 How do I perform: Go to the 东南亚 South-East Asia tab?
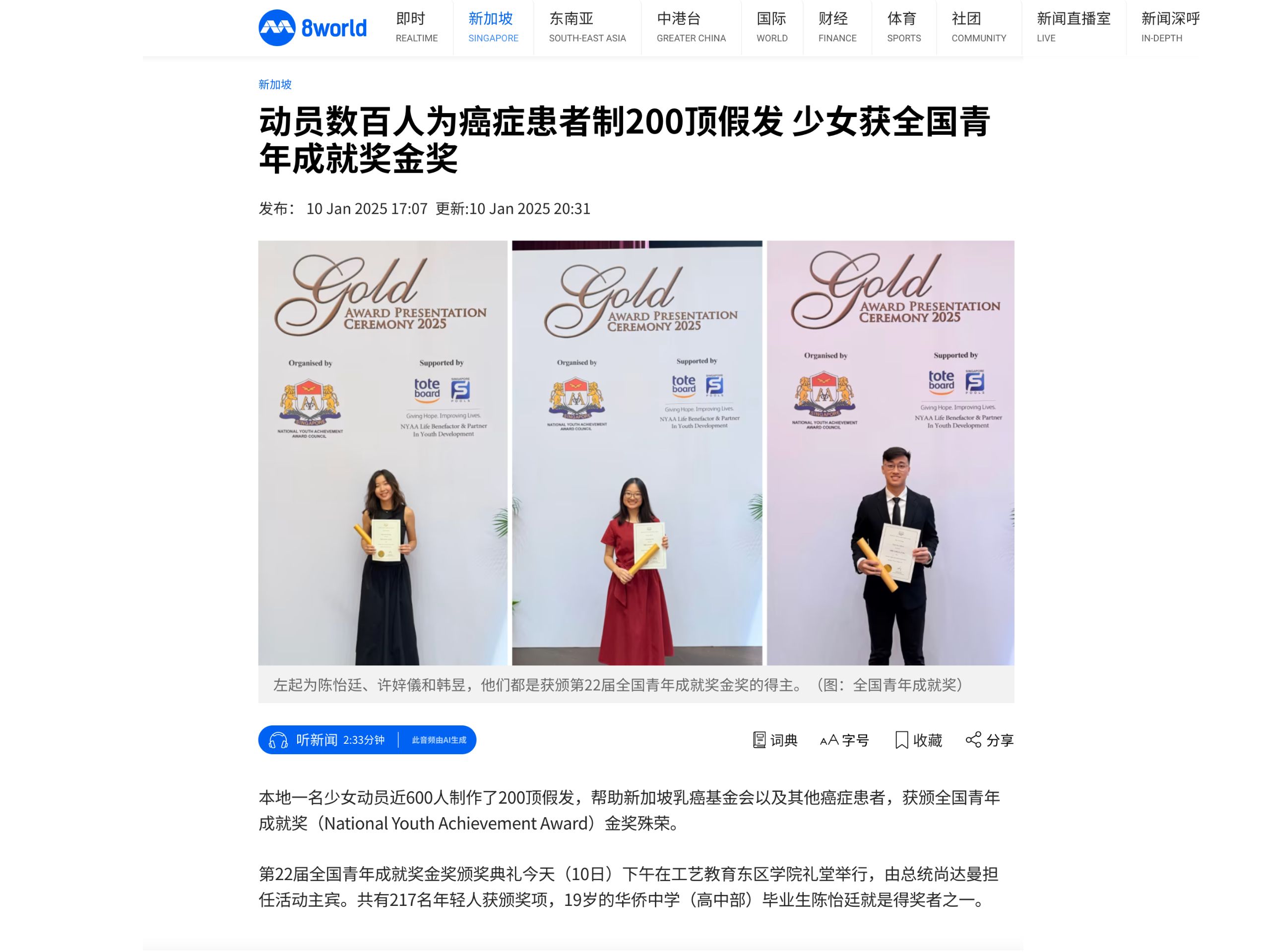pyautogui.click(x=587, y=28)
